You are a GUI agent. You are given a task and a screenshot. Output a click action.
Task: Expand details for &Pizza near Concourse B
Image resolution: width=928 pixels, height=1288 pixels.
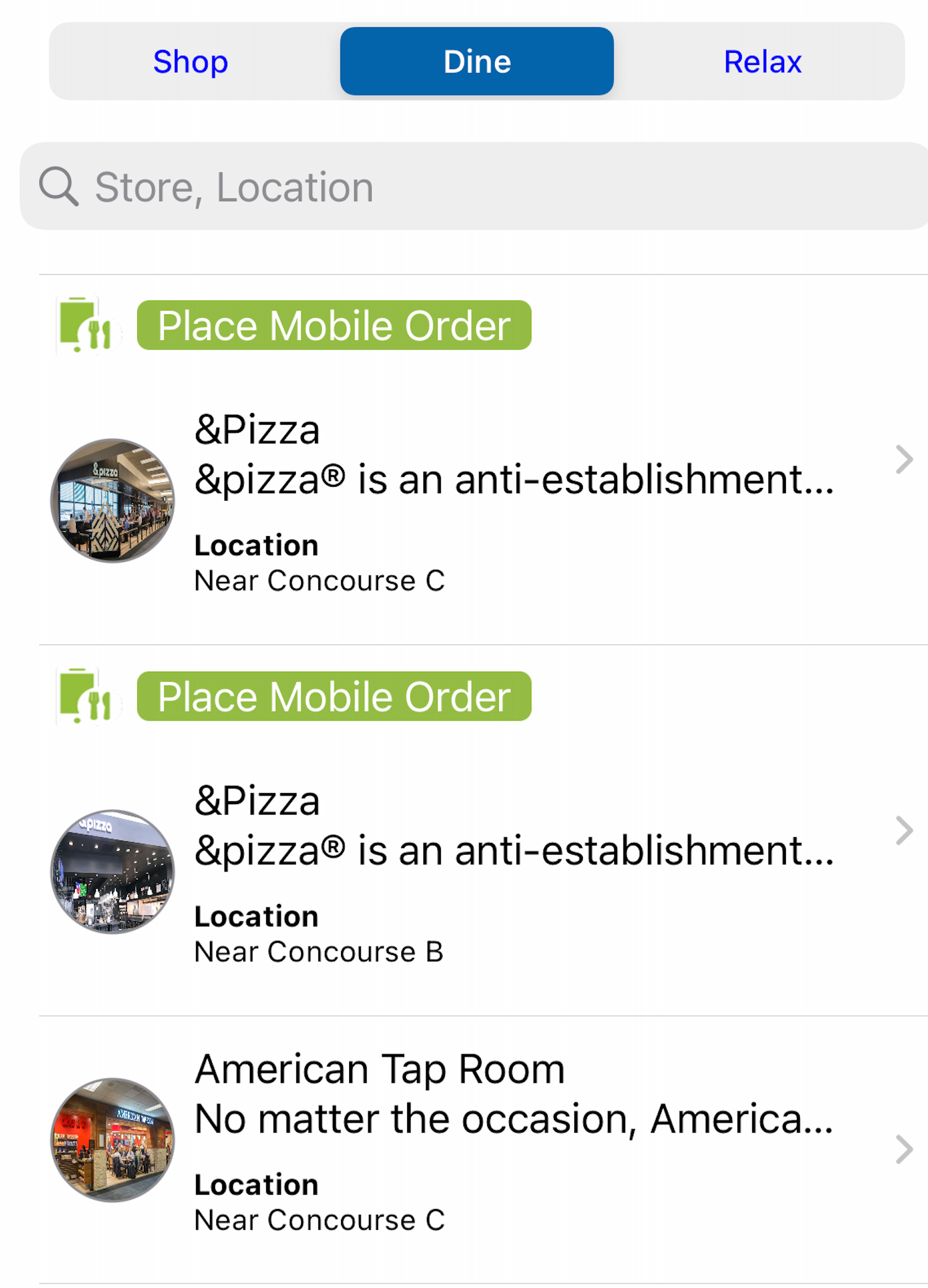point(904,831)
